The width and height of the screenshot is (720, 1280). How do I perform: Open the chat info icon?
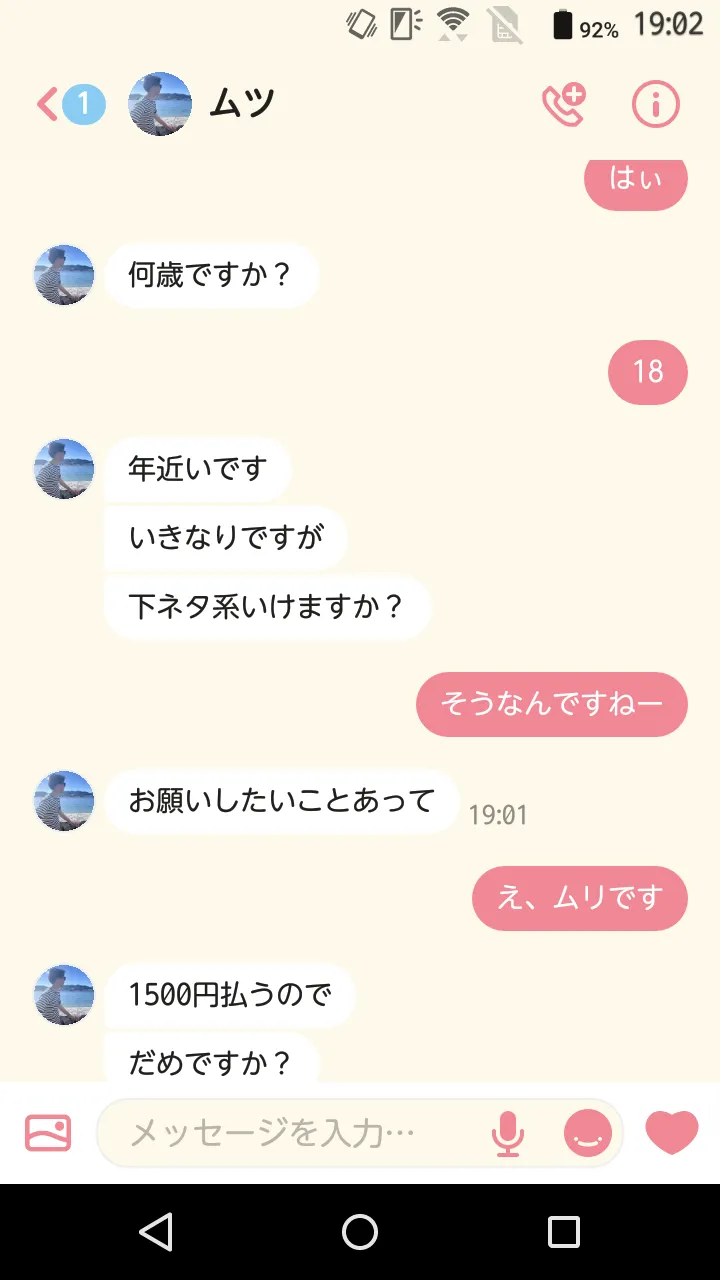tap(656, 104)
